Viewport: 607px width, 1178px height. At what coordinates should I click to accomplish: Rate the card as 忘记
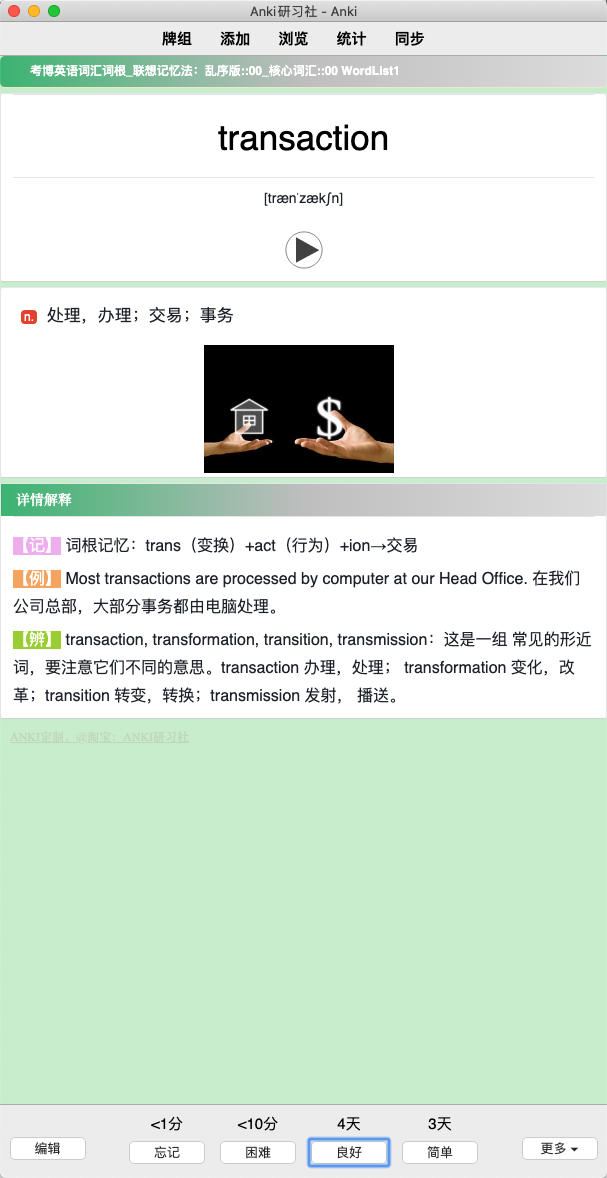167,1152
